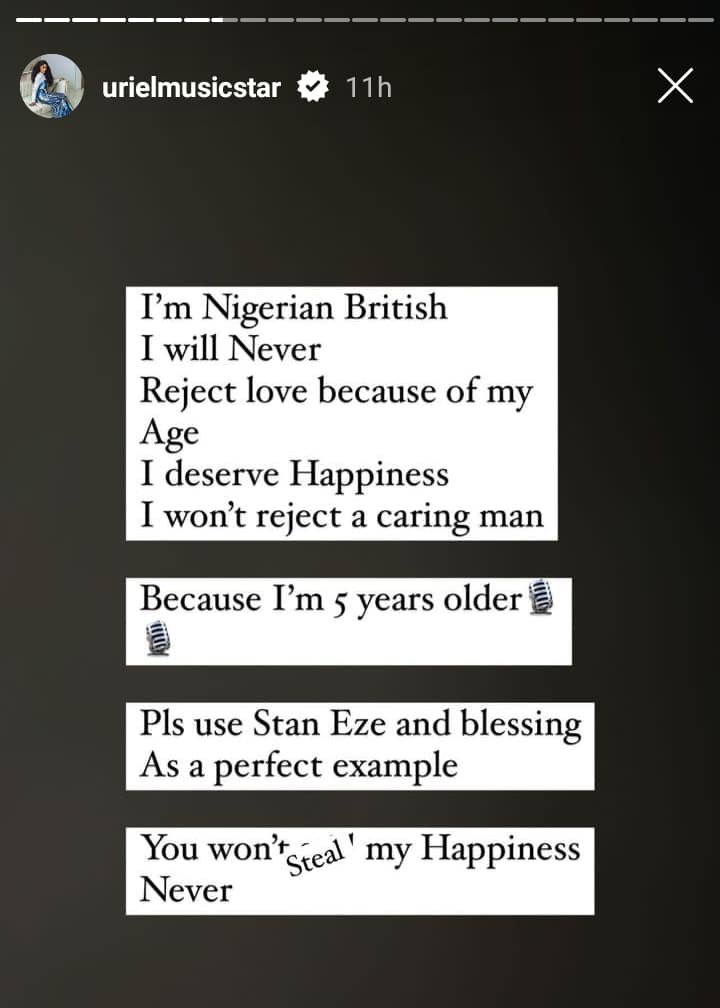
Task: Open the urielmusicstar username link
Action: 191,88
